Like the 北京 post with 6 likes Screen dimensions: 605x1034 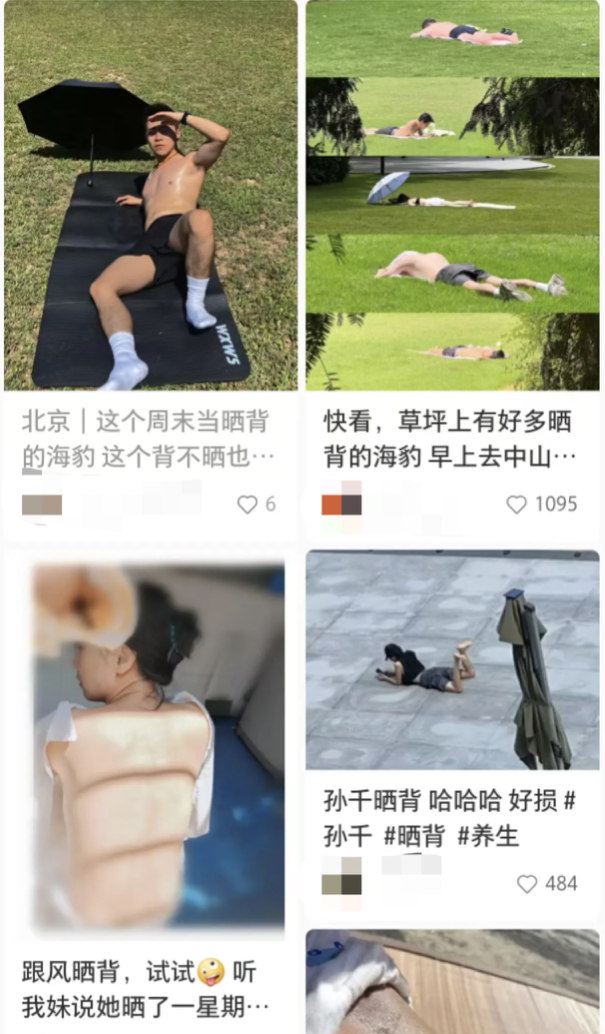point(247,505)
